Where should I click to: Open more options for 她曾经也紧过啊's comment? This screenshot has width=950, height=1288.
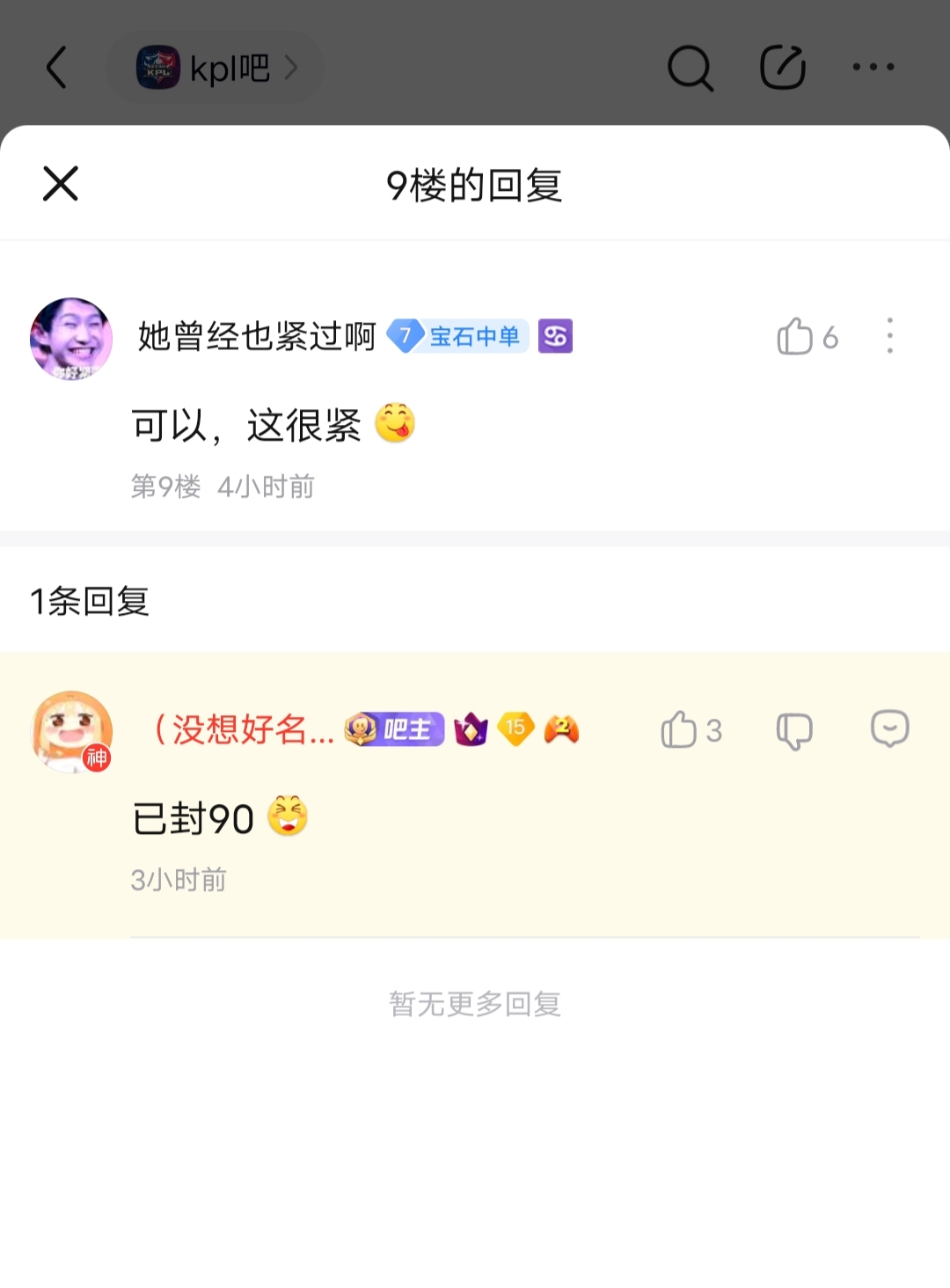click(889, 336)
